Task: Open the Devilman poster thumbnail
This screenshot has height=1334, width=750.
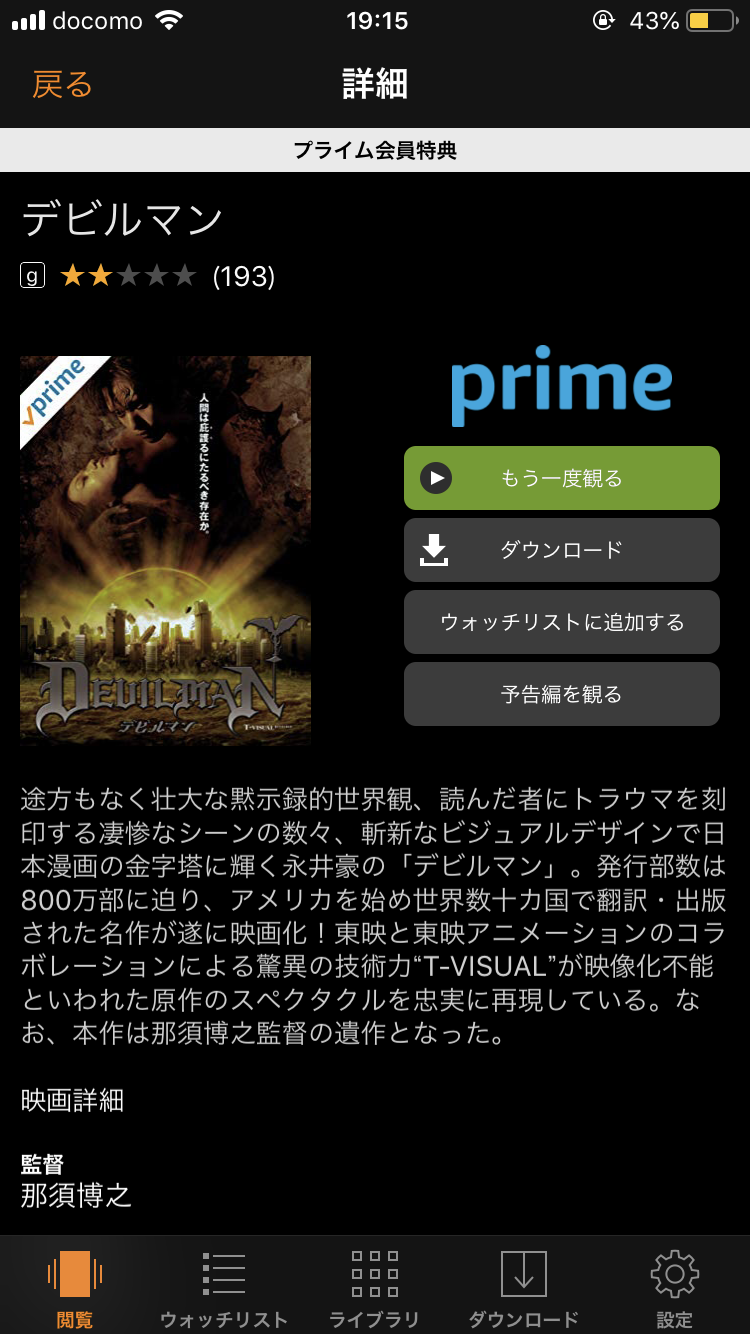Action: (x=165, y=550)
